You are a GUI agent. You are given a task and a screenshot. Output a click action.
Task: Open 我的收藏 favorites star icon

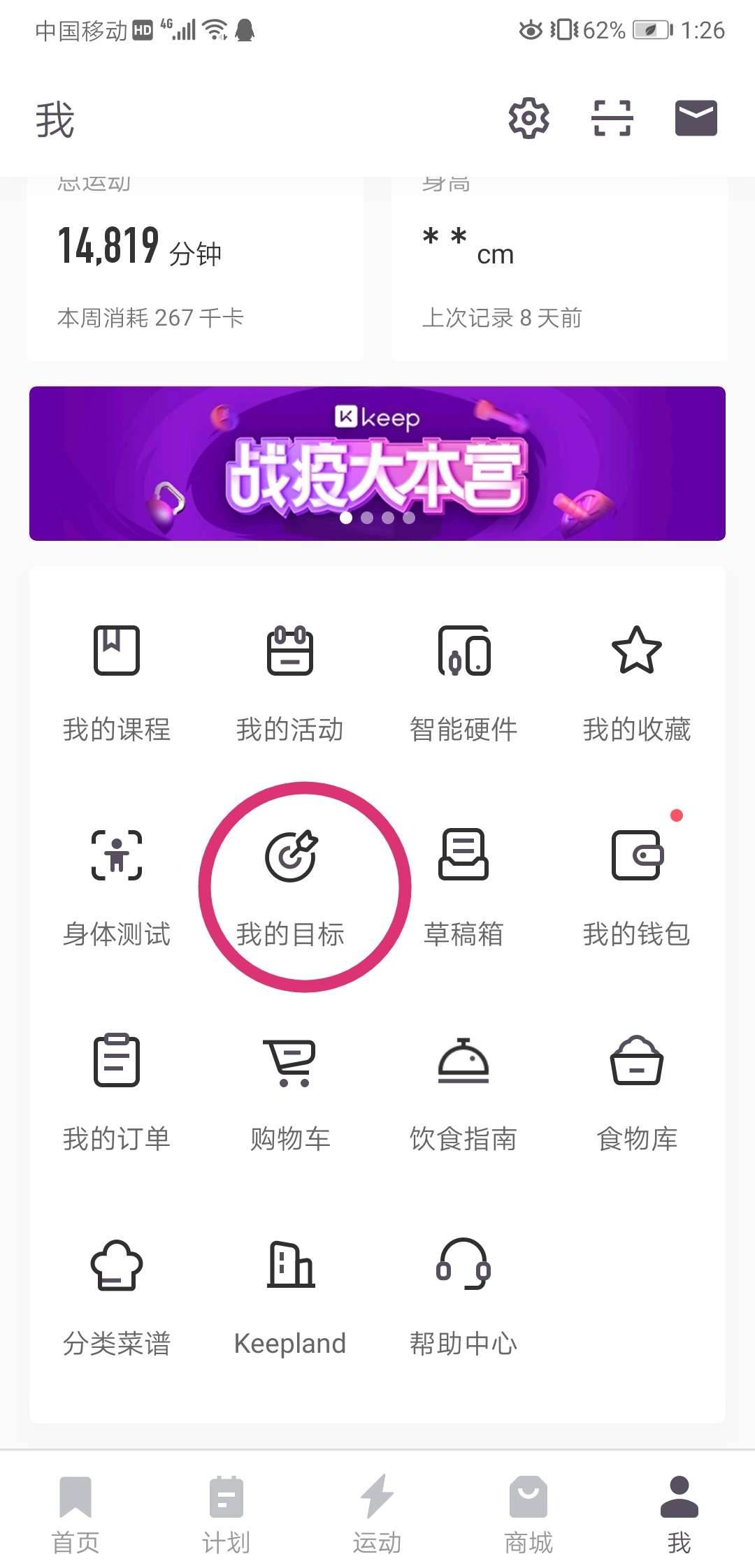coord(637,681)
